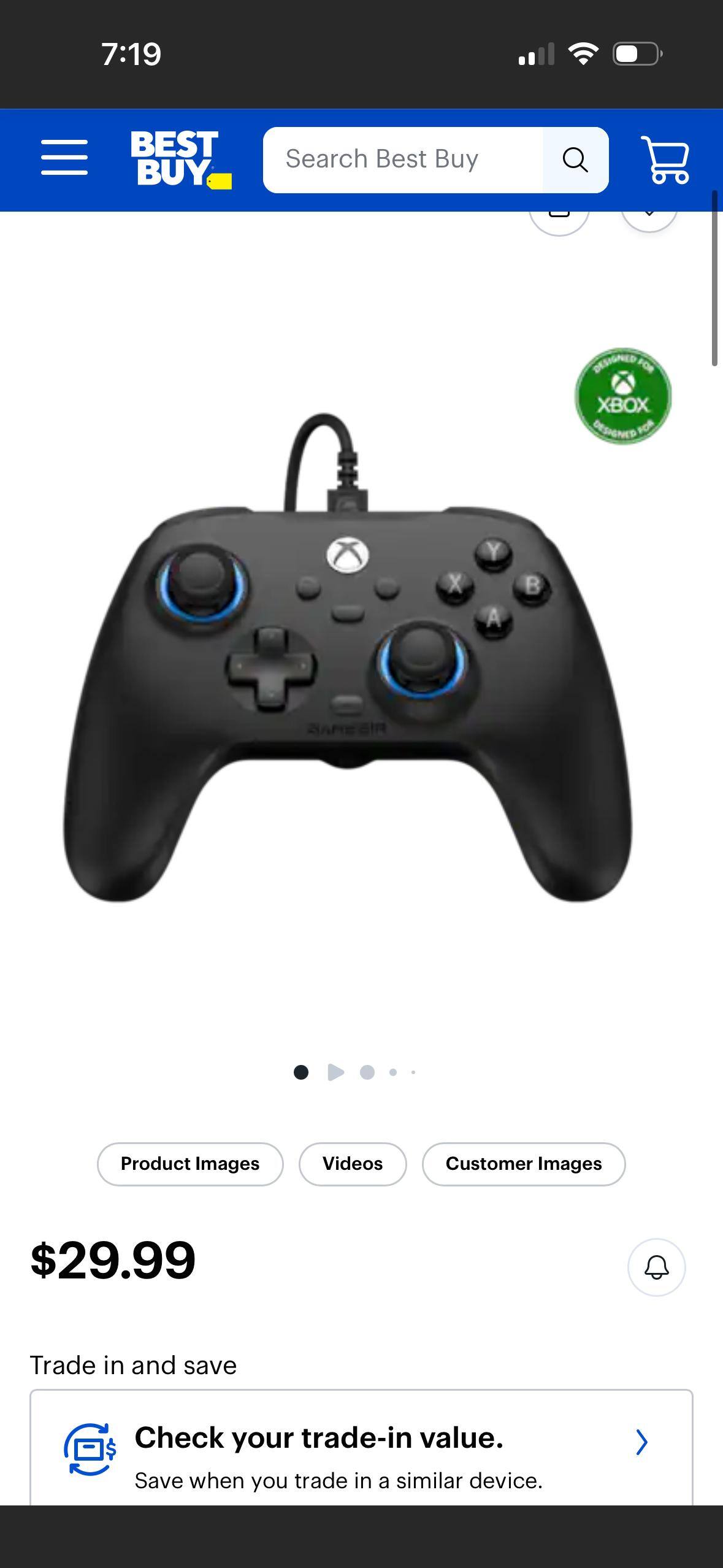Screen dimensions: 723x1568
Task: Tap the Search Best Buy field
Action: click(403, 159)
